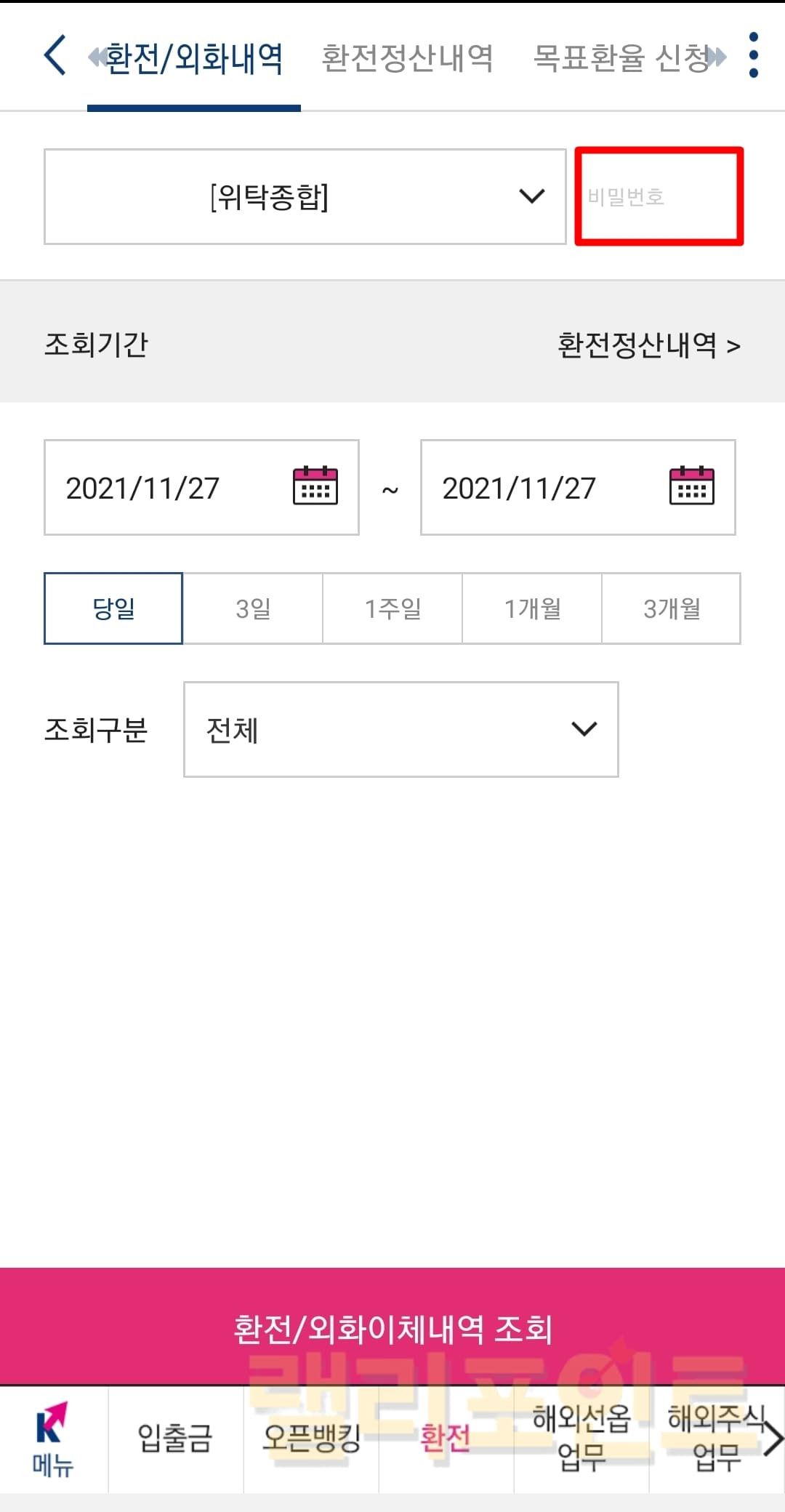
Task: Open the start date calendar picker
Action: [315, 486]
